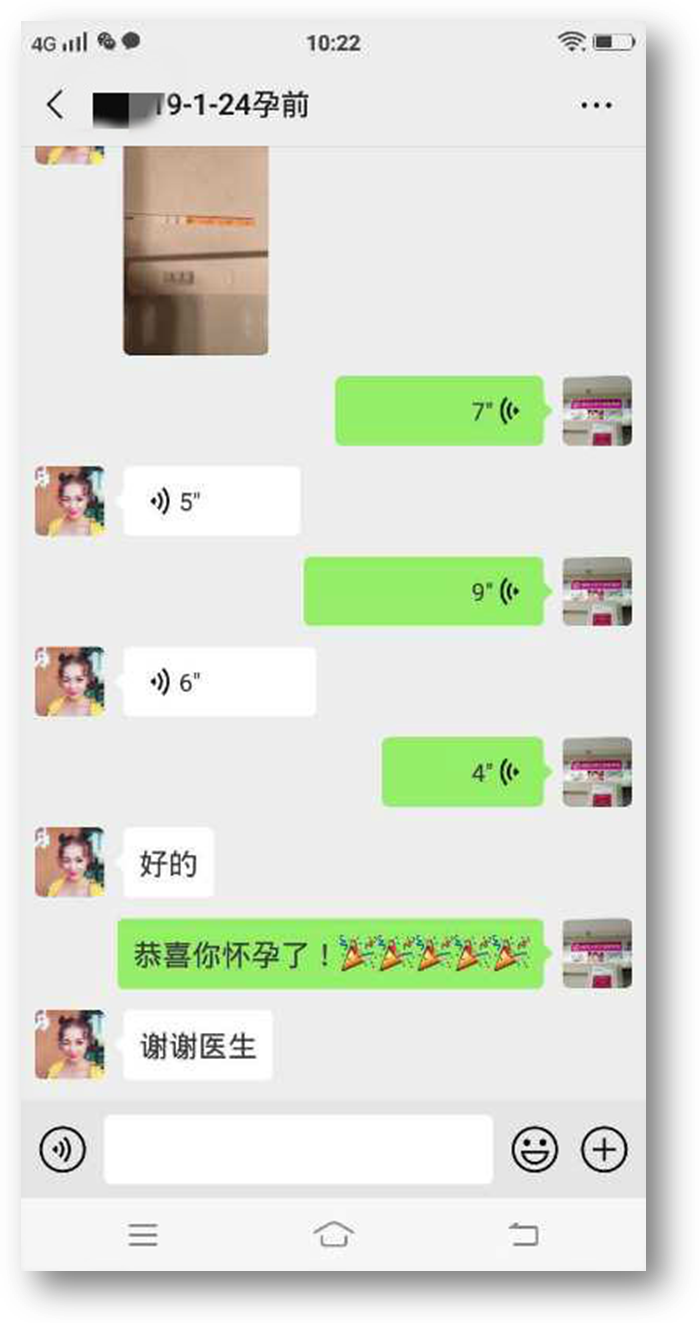Open the contact's avatar beside 谢谢医生
The image size is (700, 1323).
pos(69,1045)
